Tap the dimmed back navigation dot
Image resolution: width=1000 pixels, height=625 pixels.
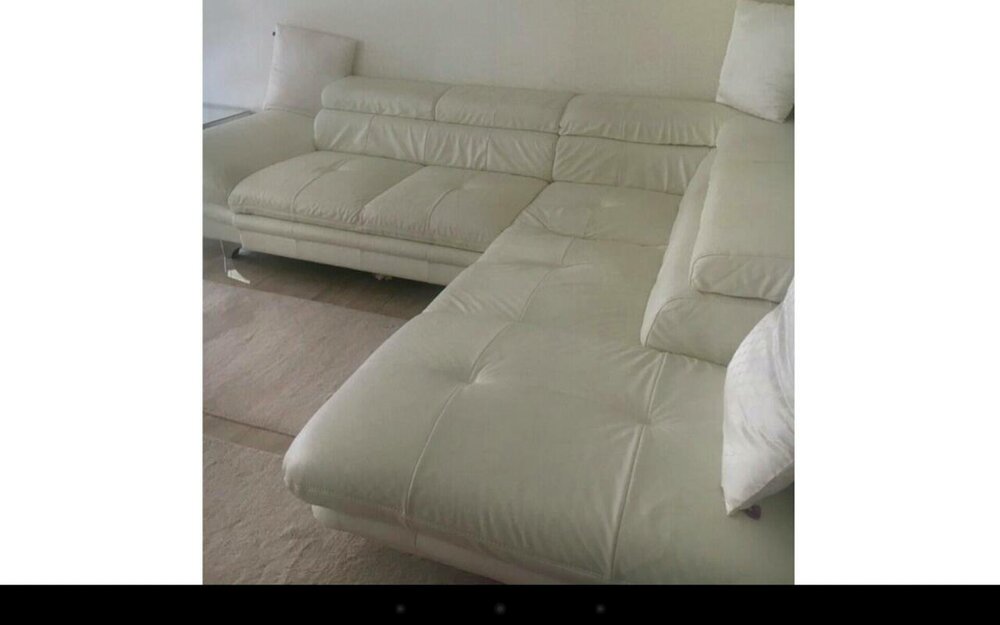399,608
